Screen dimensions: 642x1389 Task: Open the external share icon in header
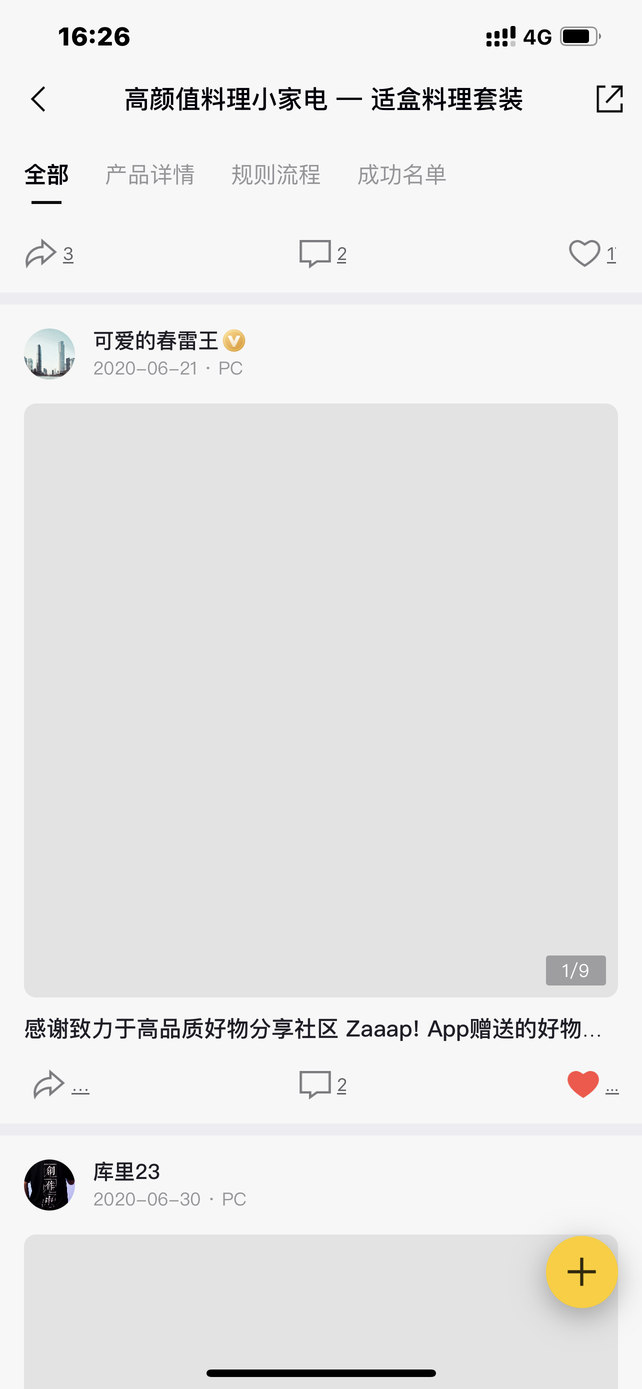(x=609, y=99)
